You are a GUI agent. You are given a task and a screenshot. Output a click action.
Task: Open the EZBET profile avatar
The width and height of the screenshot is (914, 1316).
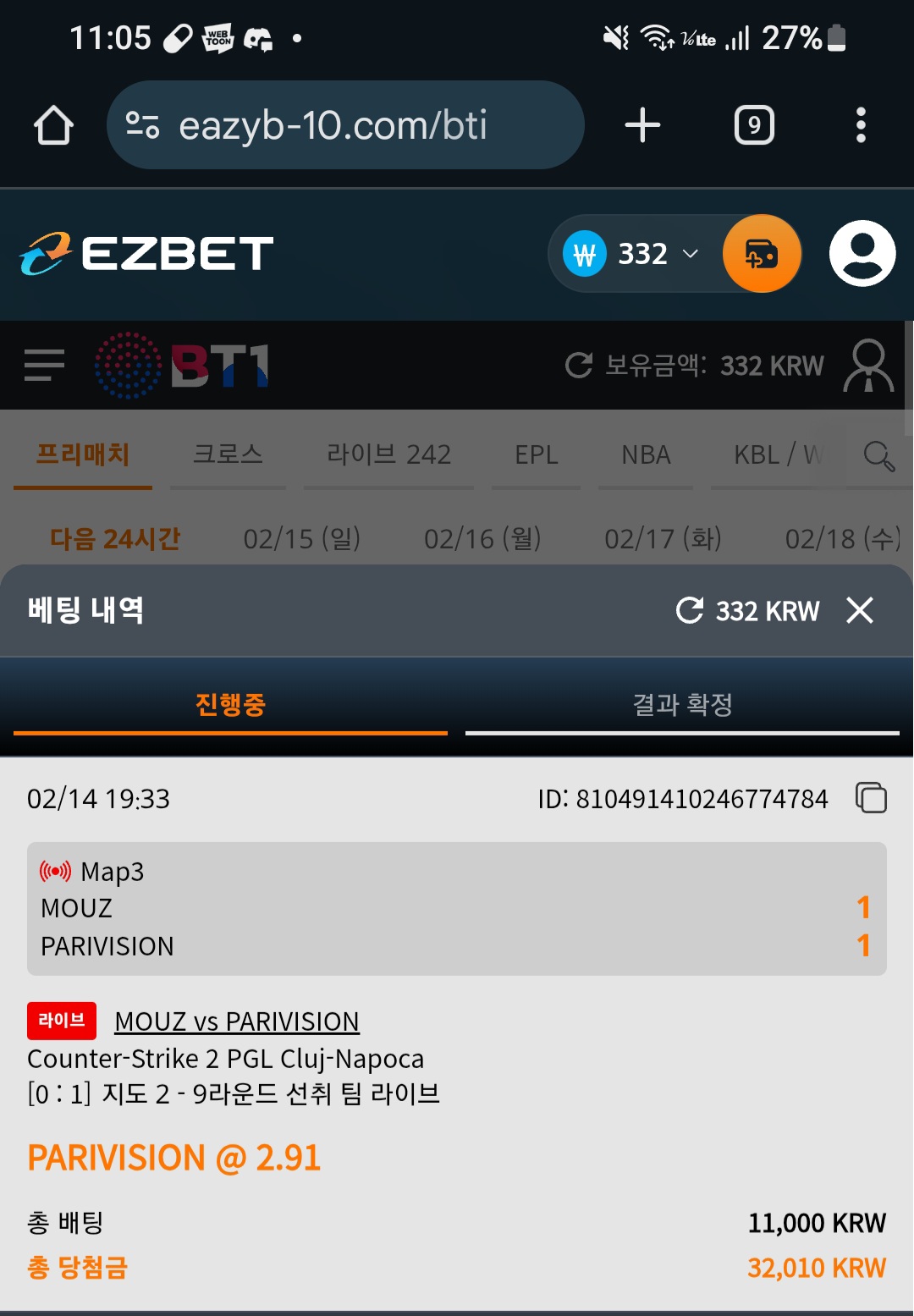(x=862, y=254)
